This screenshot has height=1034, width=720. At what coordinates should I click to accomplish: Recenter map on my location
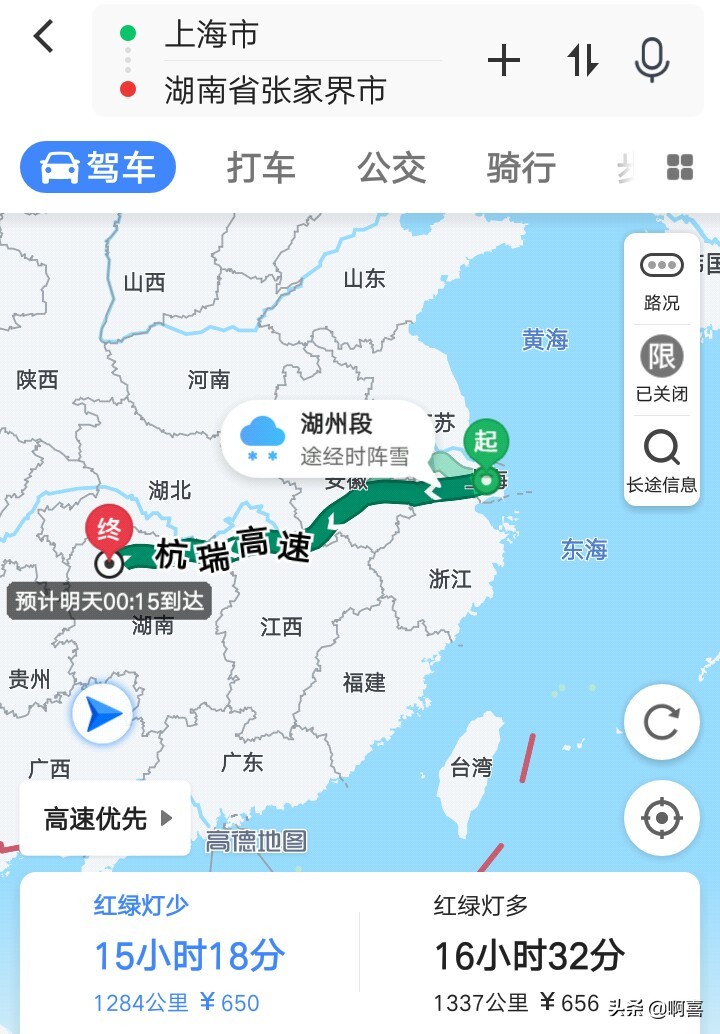[661, 818]
